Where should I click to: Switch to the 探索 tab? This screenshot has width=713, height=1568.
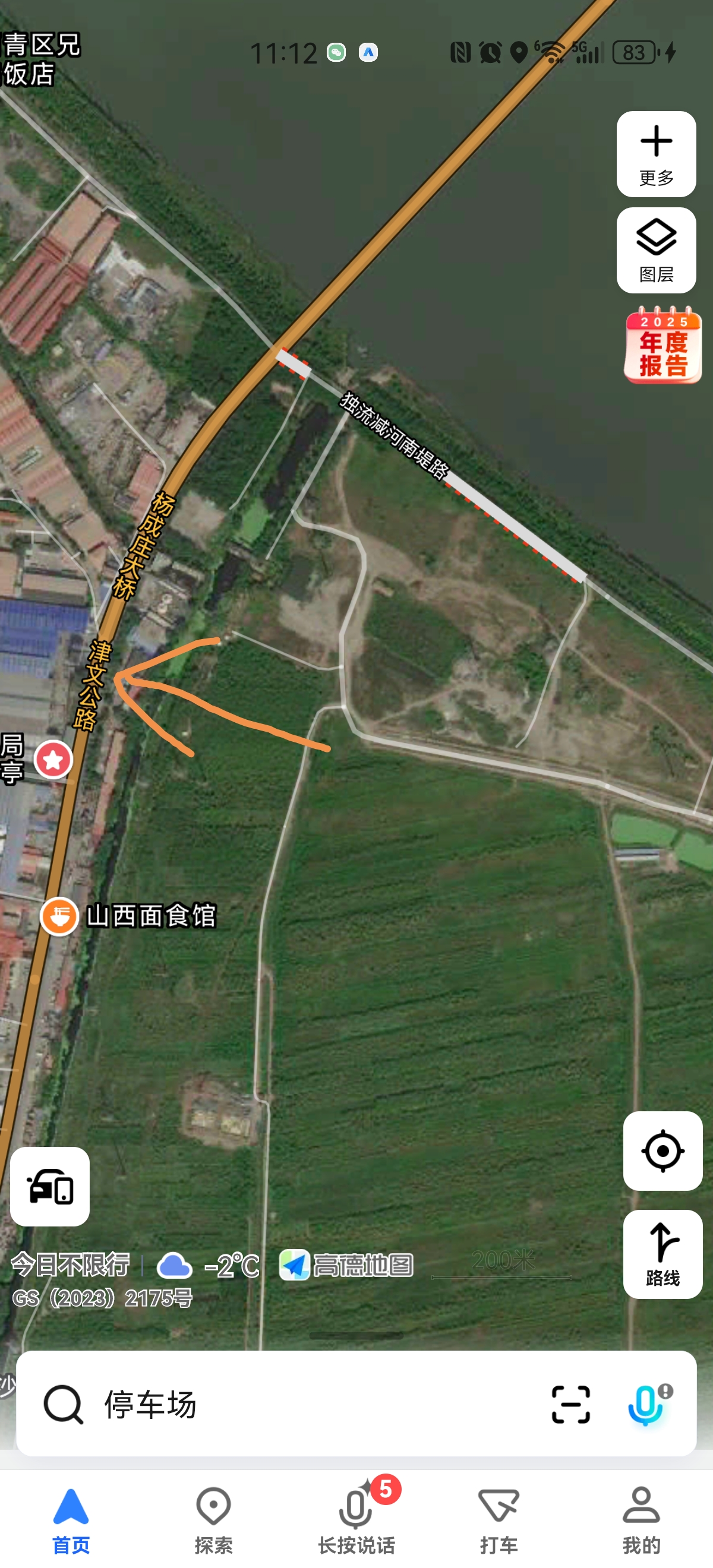[x=214, y=1520]
